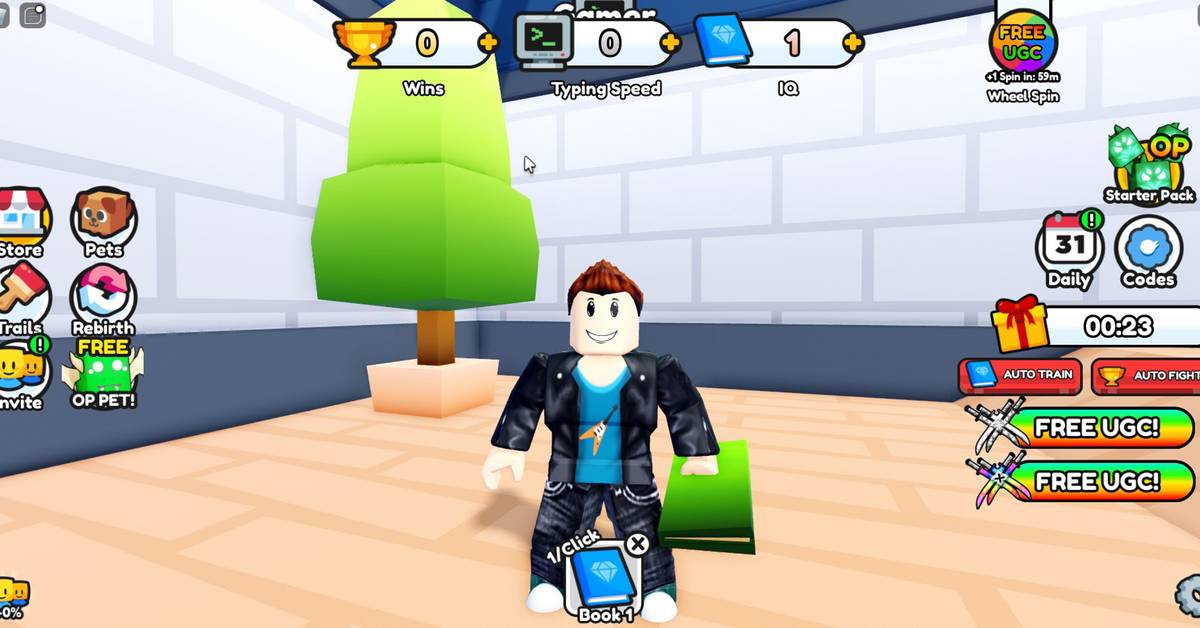Add Typing Speed with plus icon

(670, 43)
